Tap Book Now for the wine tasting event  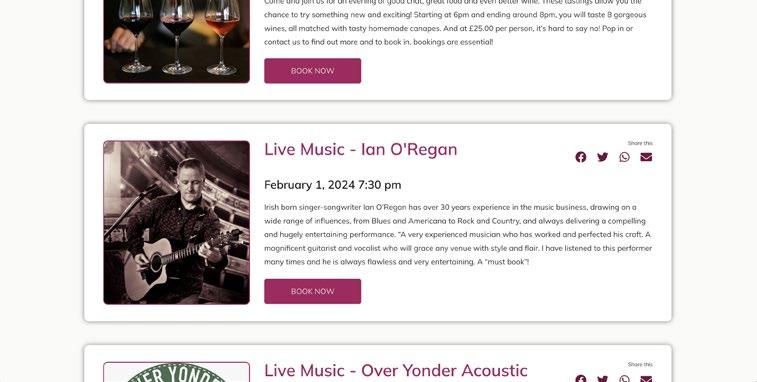[312, 71]
